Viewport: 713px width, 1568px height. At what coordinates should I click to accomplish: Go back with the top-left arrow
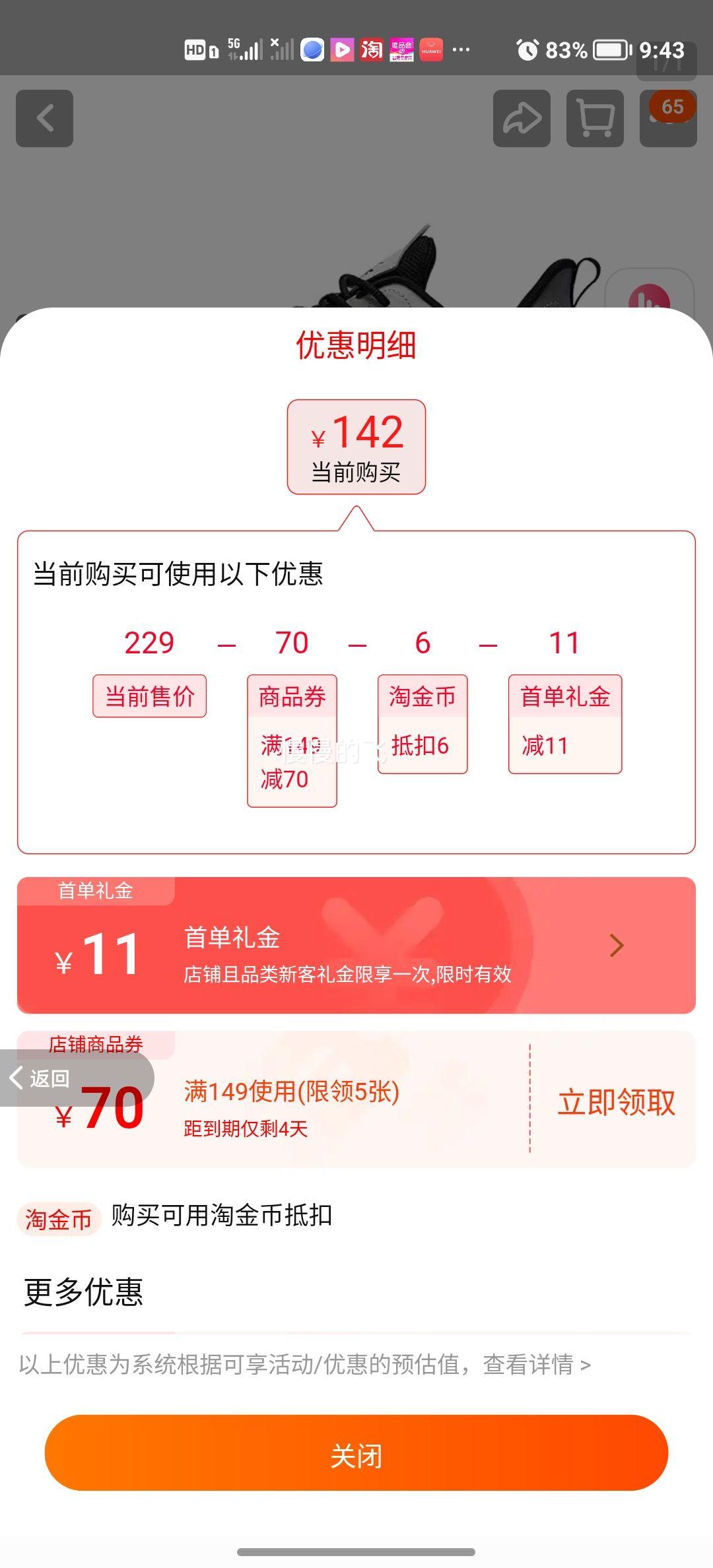pos(45,119)
